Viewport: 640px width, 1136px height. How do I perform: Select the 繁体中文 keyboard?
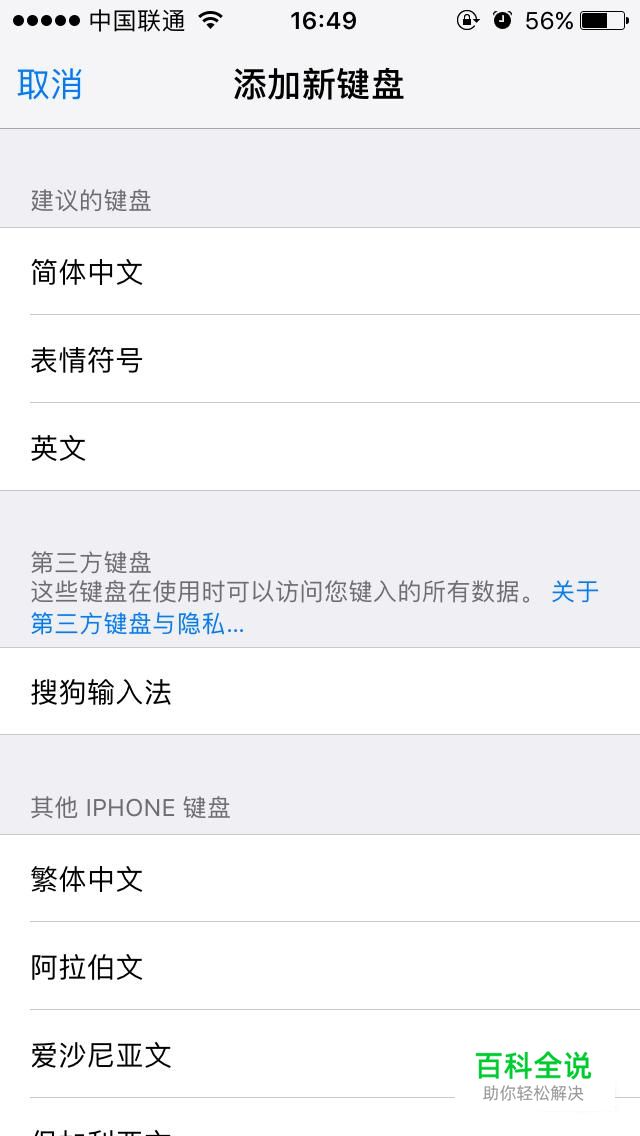pyautogui.click(x=320, y=879)
